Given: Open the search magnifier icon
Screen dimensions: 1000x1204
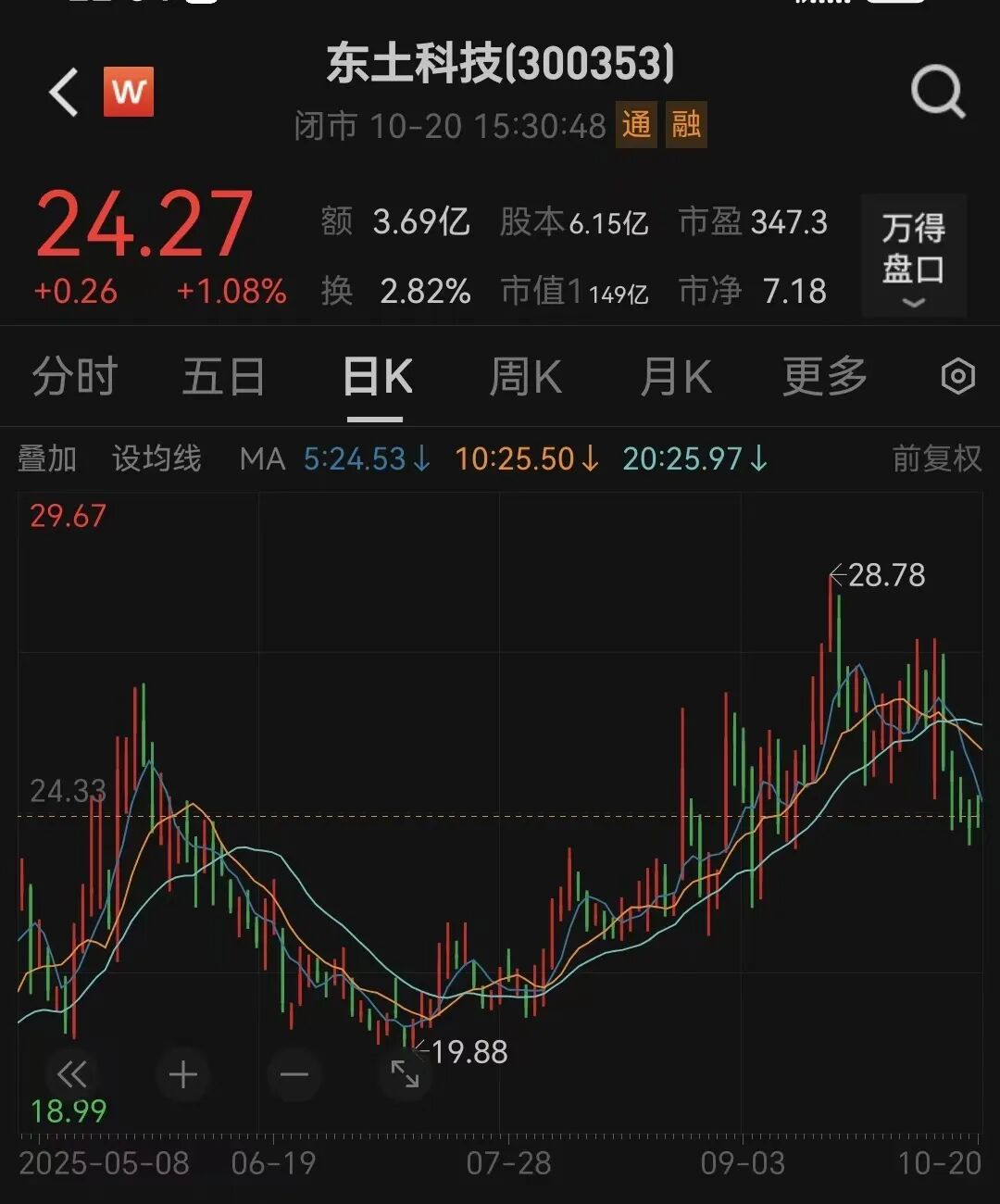Looking at the screenshot, I should pyautogui.click(x=937, y=92).
